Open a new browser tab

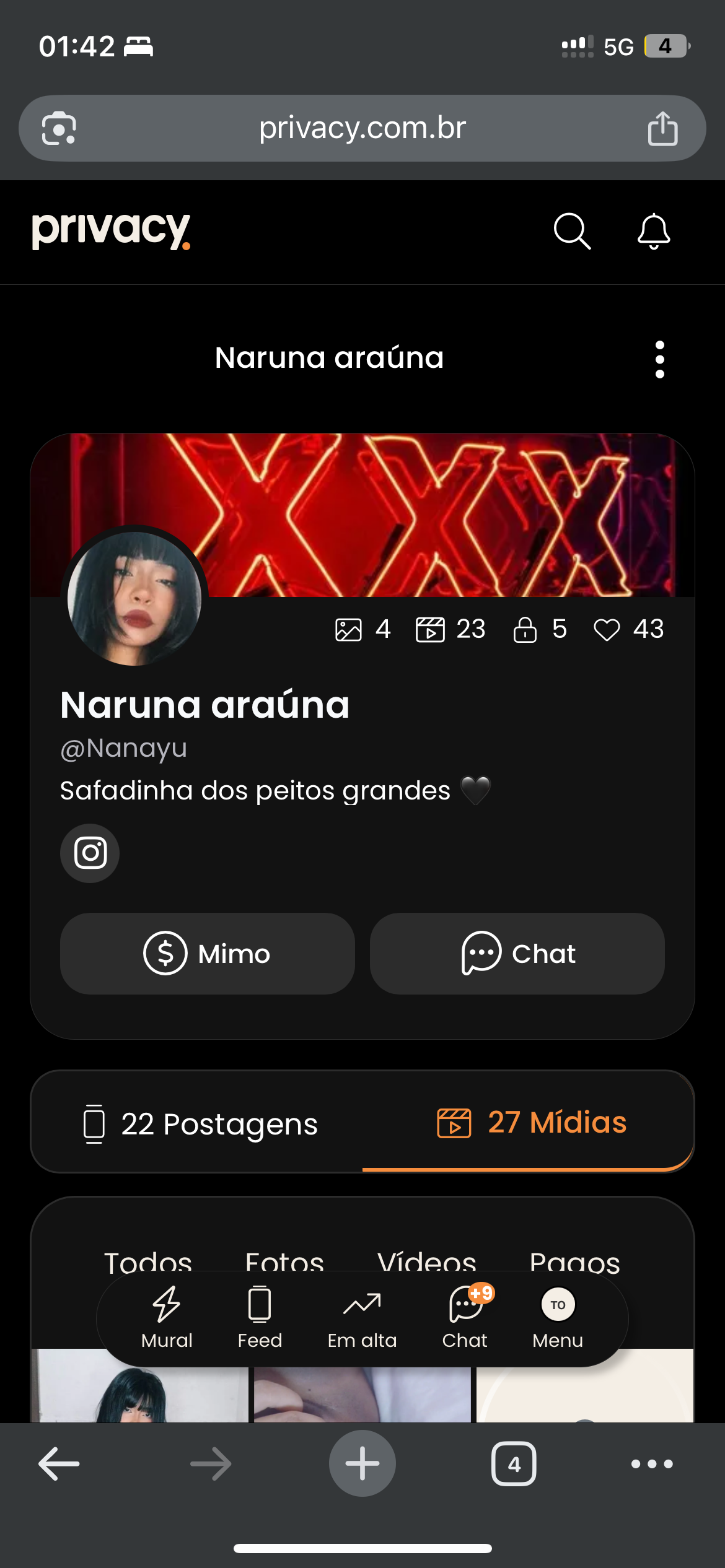(362, 1464)
